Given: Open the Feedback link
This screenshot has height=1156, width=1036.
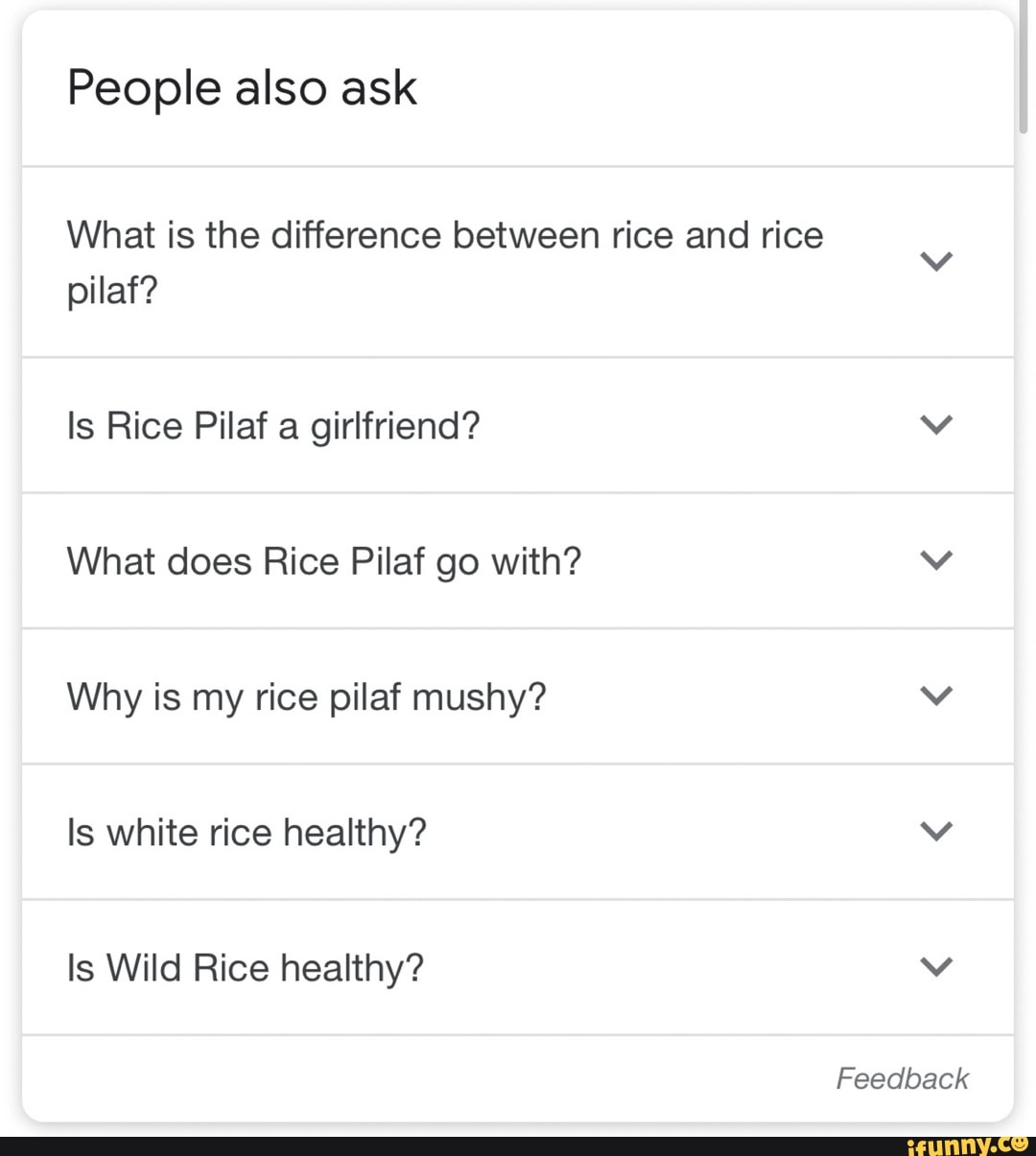Looking at the screenshot, I should pyautogui.click(x=902, y=1077).
